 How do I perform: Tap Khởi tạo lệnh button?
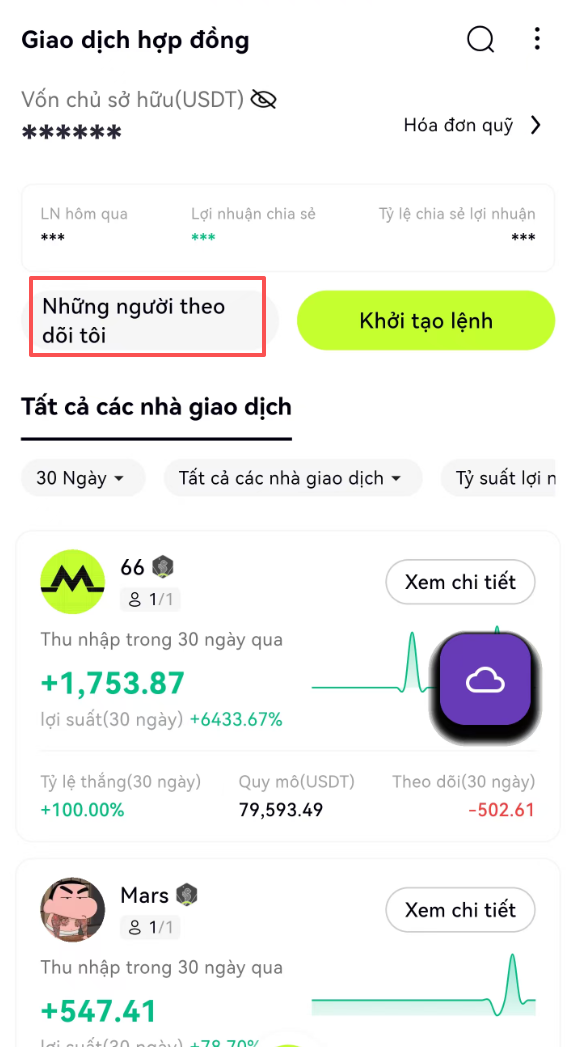click(x=426, y=321)
